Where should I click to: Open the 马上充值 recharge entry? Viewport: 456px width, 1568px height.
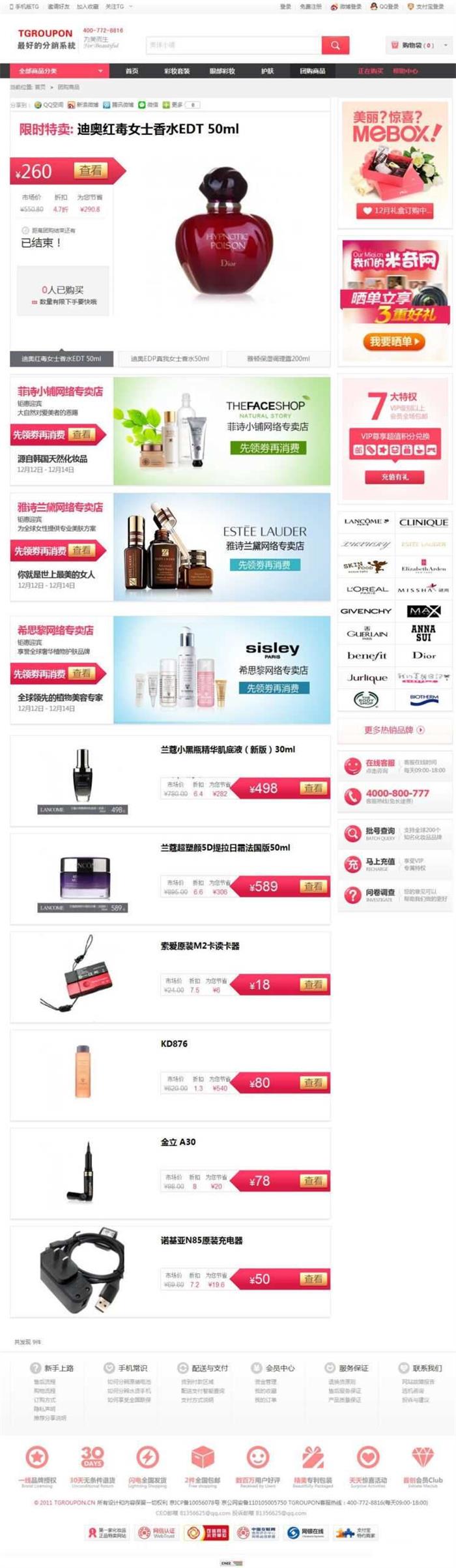pyautogui.click(x=379, y=863)
